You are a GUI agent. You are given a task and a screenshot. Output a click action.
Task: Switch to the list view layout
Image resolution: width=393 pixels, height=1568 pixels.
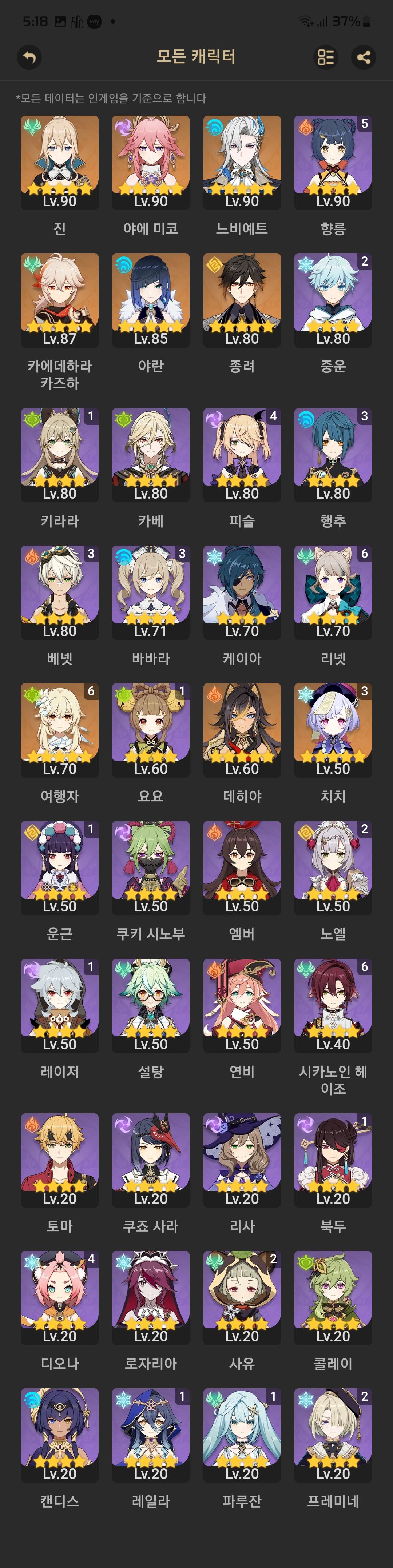325,57
